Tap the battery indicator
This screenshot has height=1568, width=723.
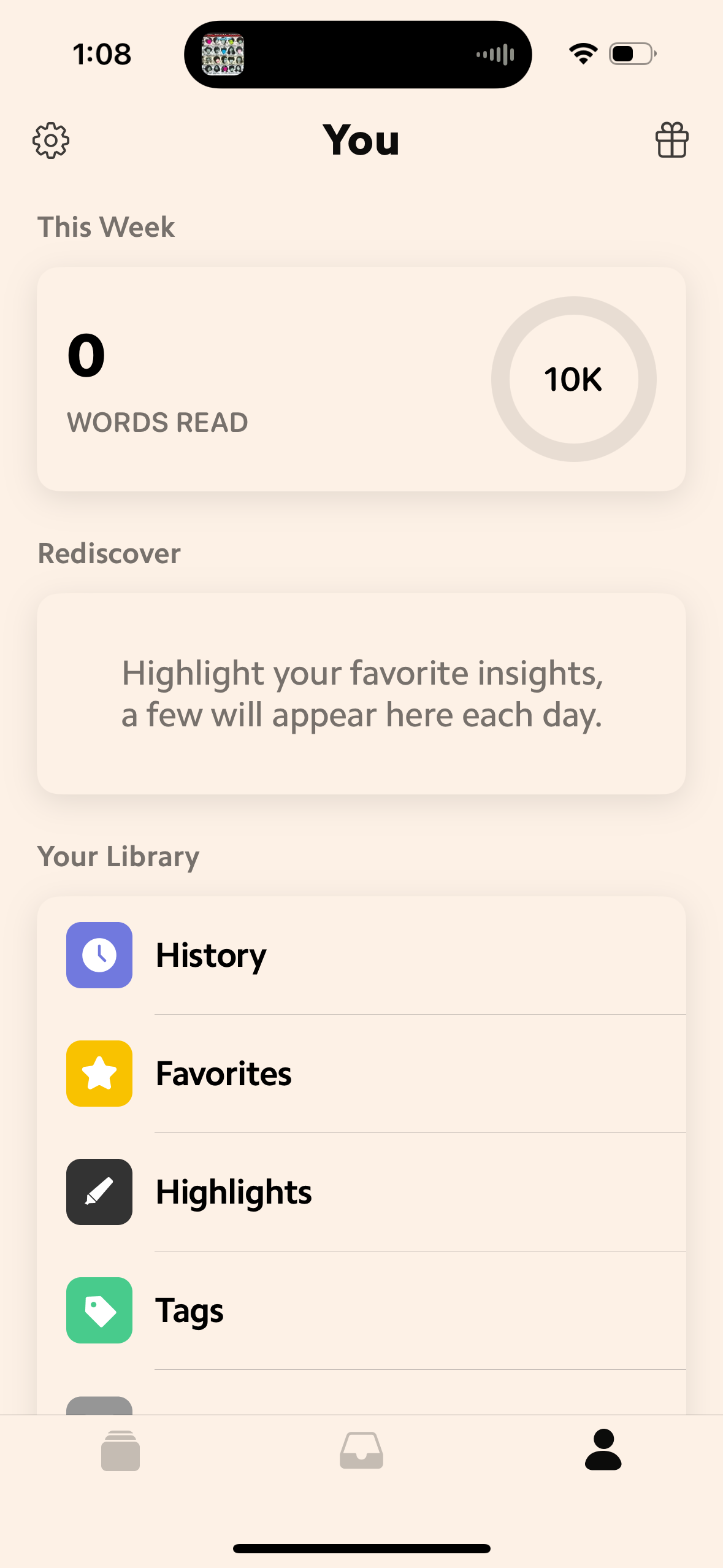tap(630, 54)
